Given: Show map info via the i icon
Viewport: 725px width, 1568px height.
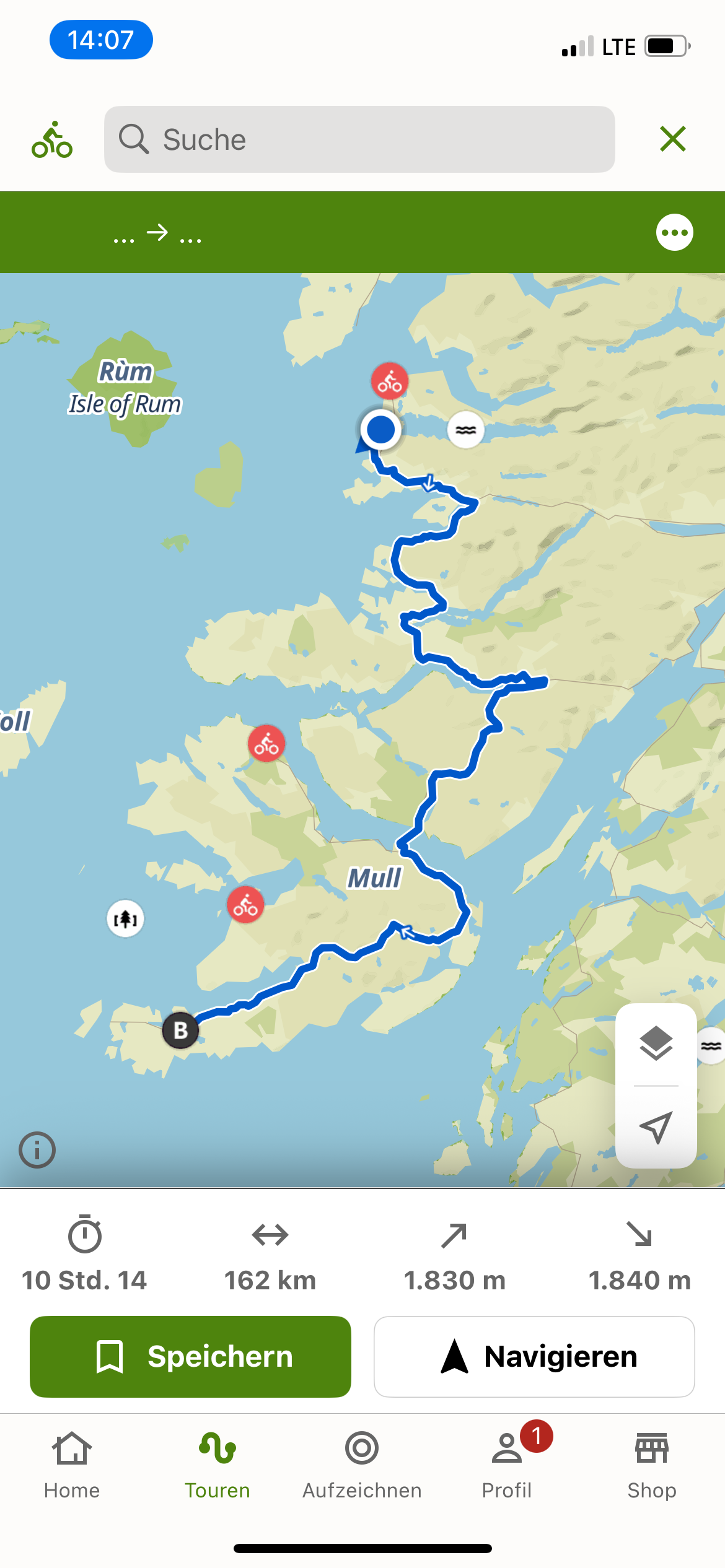Looking at the screenshot, I should (x=37, y=1150).
